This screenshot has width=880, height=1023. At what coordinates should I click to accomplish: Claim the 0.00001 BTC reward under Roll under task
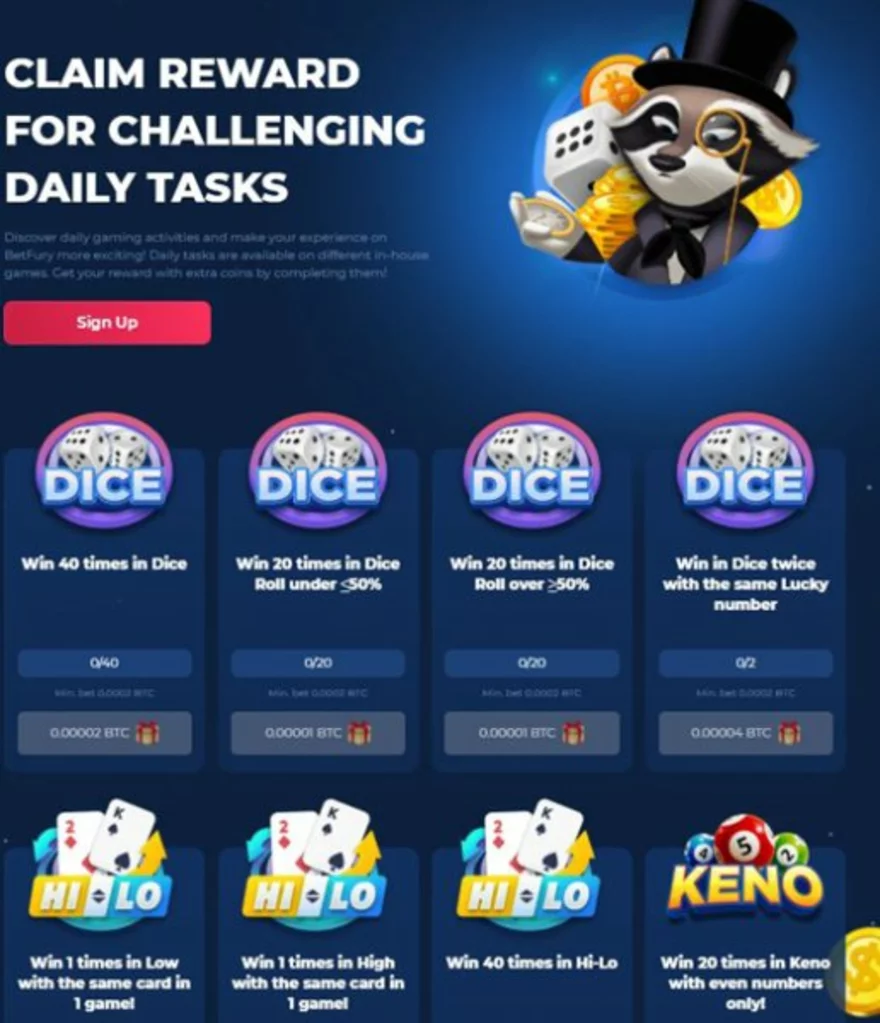click(x=318, y=733)
